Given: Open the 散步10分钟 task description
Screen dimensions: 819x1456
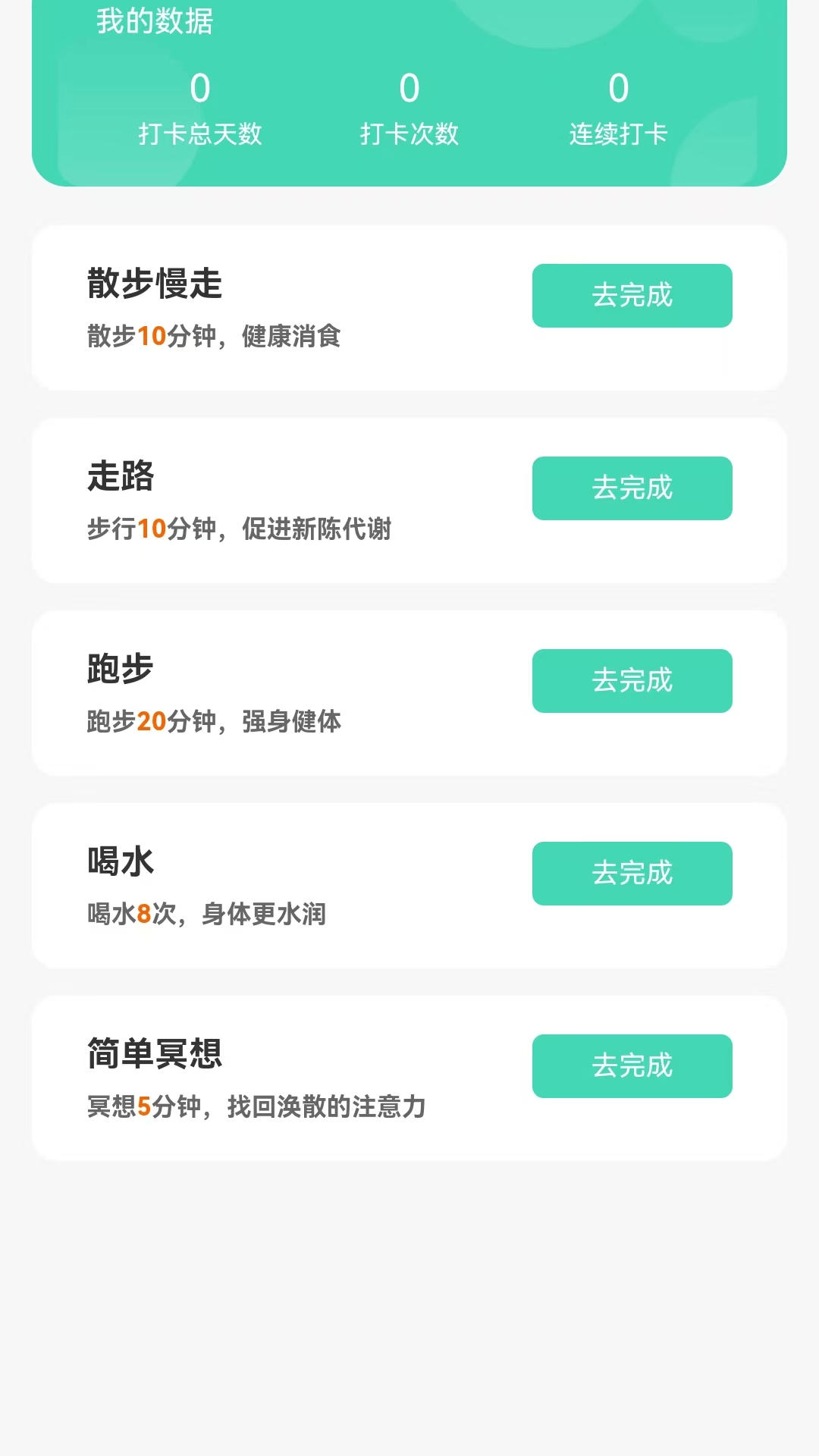Looking at the screenshot, I should click(215, 340).
